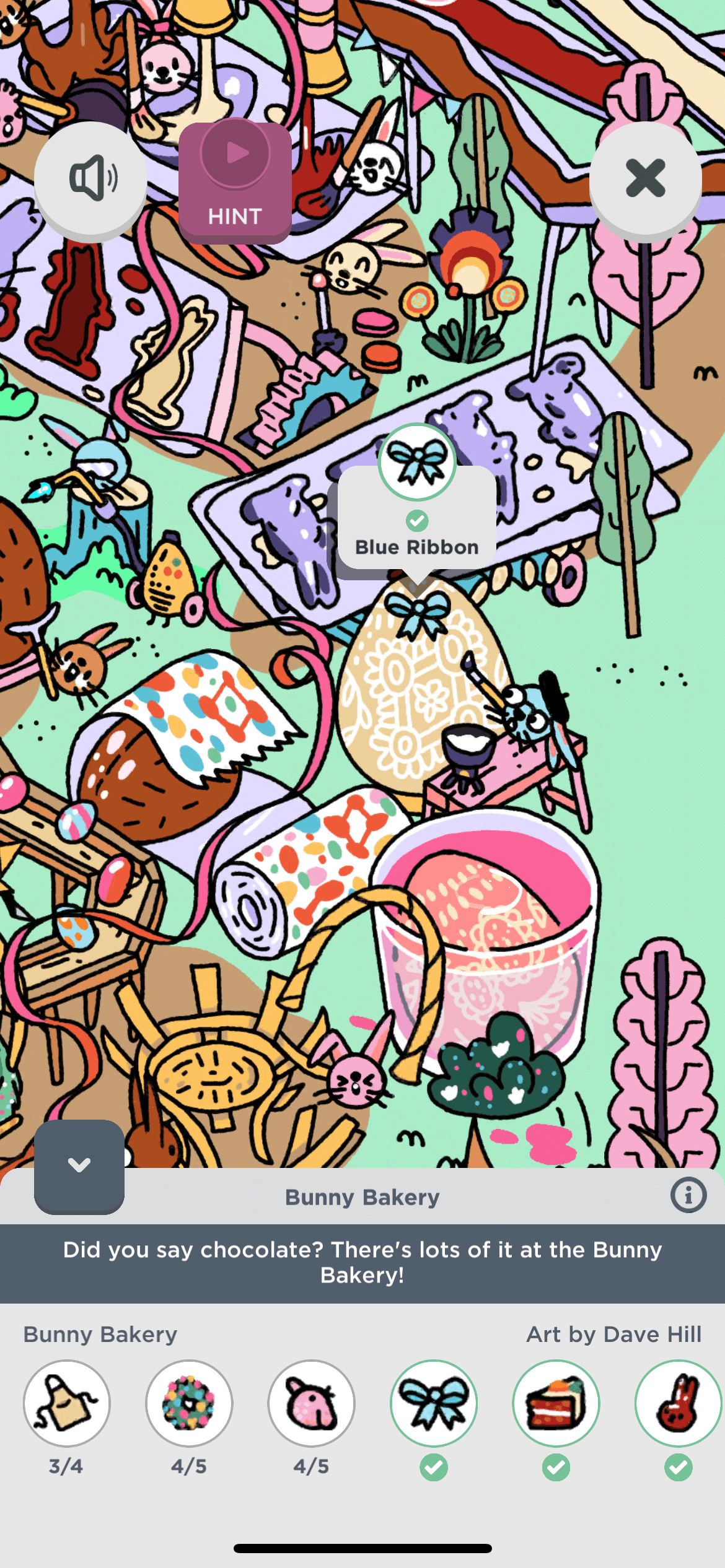
Task: Select the pink mouse item showing 4/5
Action: pyautogui.click(x=311, y=1403)
